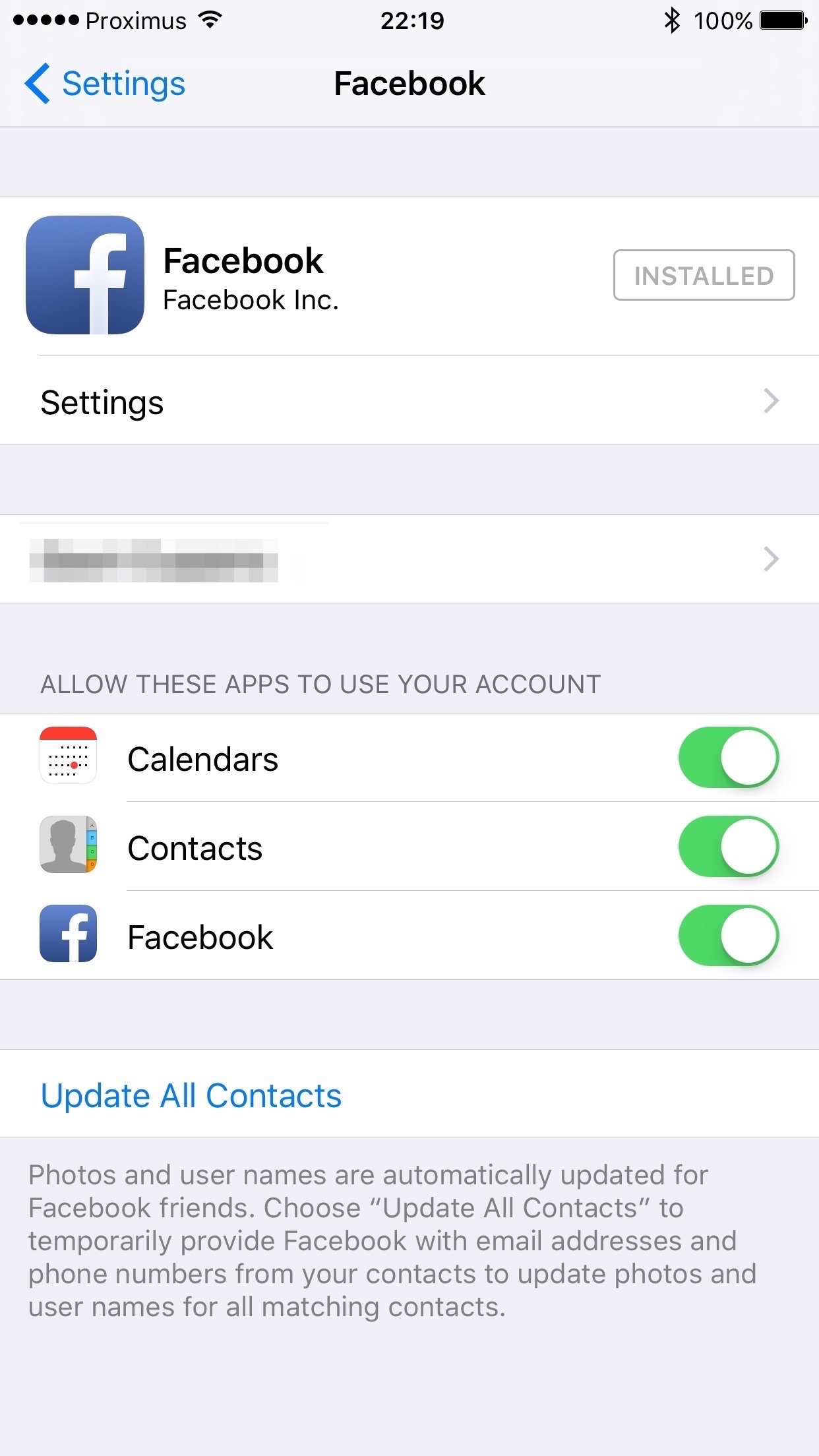Open the Facebook Settings row

click(409, 402)
